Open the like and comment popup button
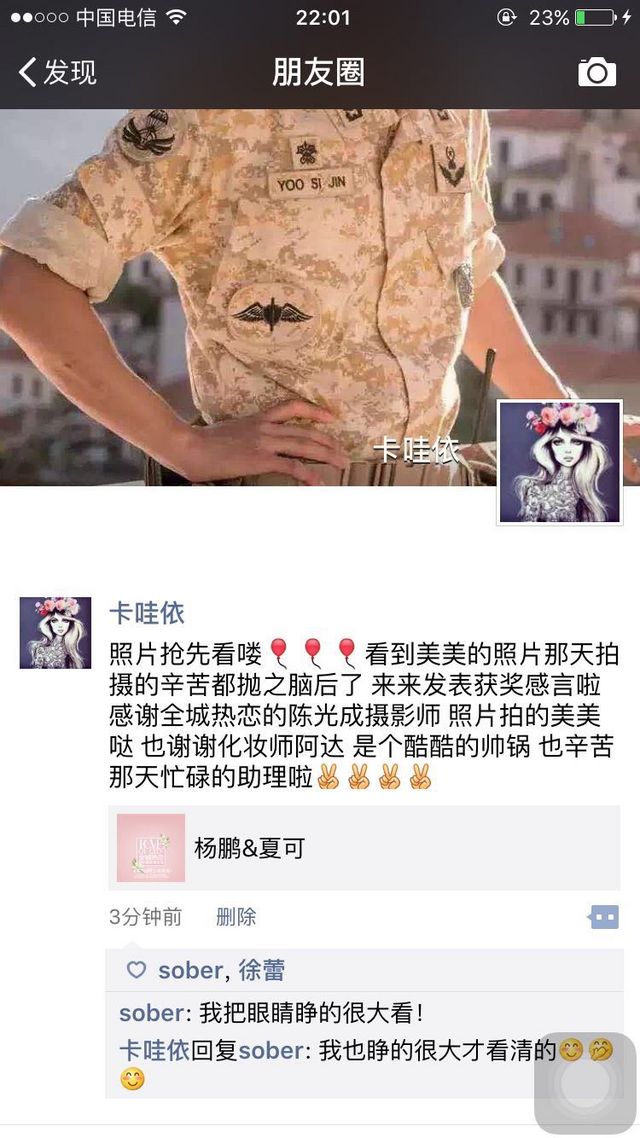Screen dimensions: 640x1138 (x=603, y=917)
